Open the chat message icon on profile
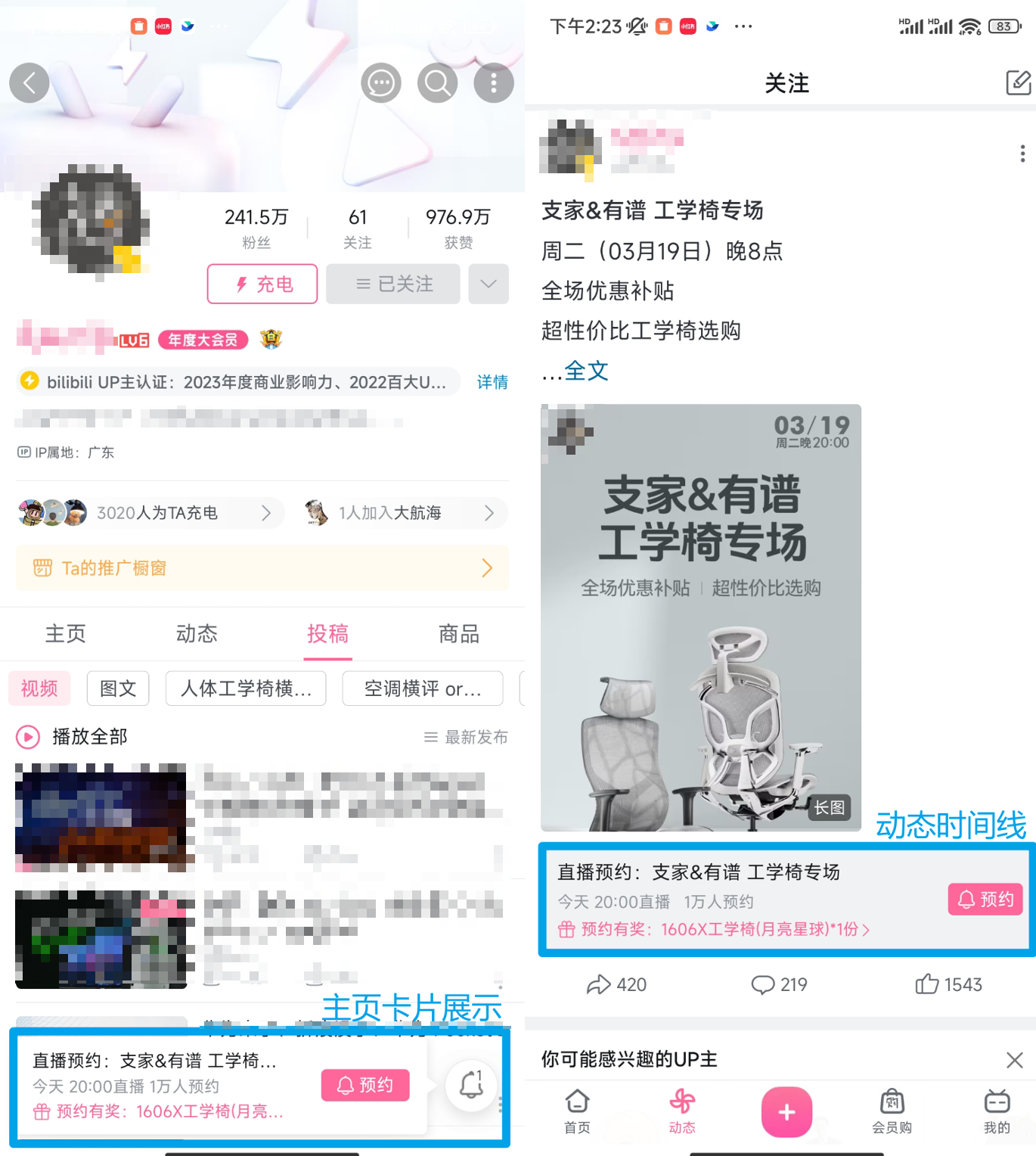 (x=380, y=82)
